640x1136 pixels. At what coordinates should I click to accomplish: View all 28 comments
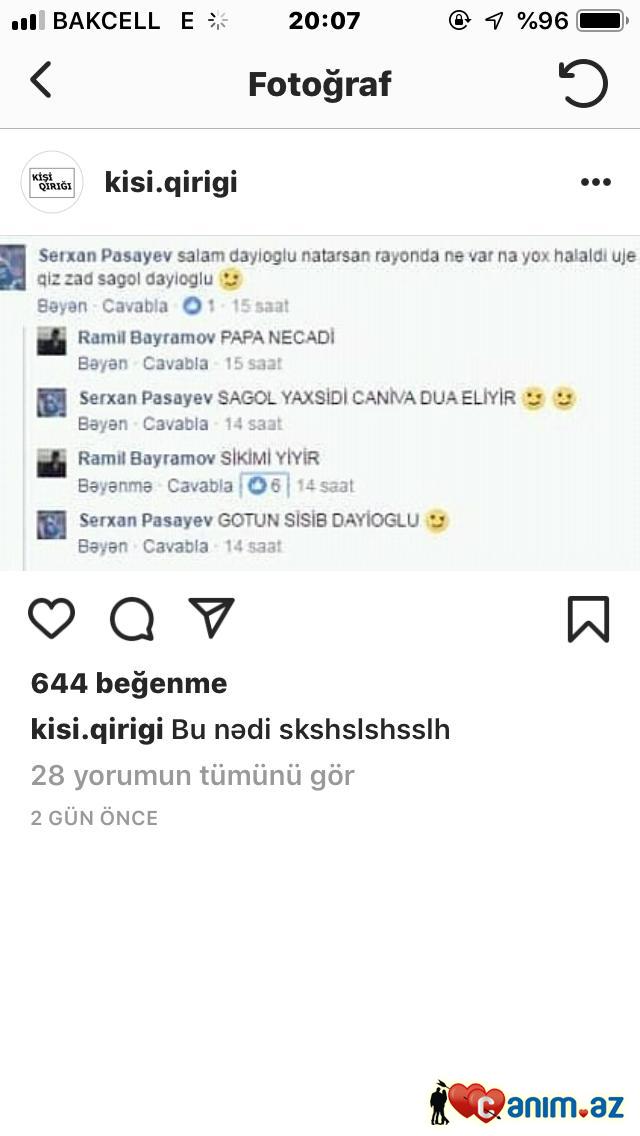pyautogui.click(x=192, y=775)
